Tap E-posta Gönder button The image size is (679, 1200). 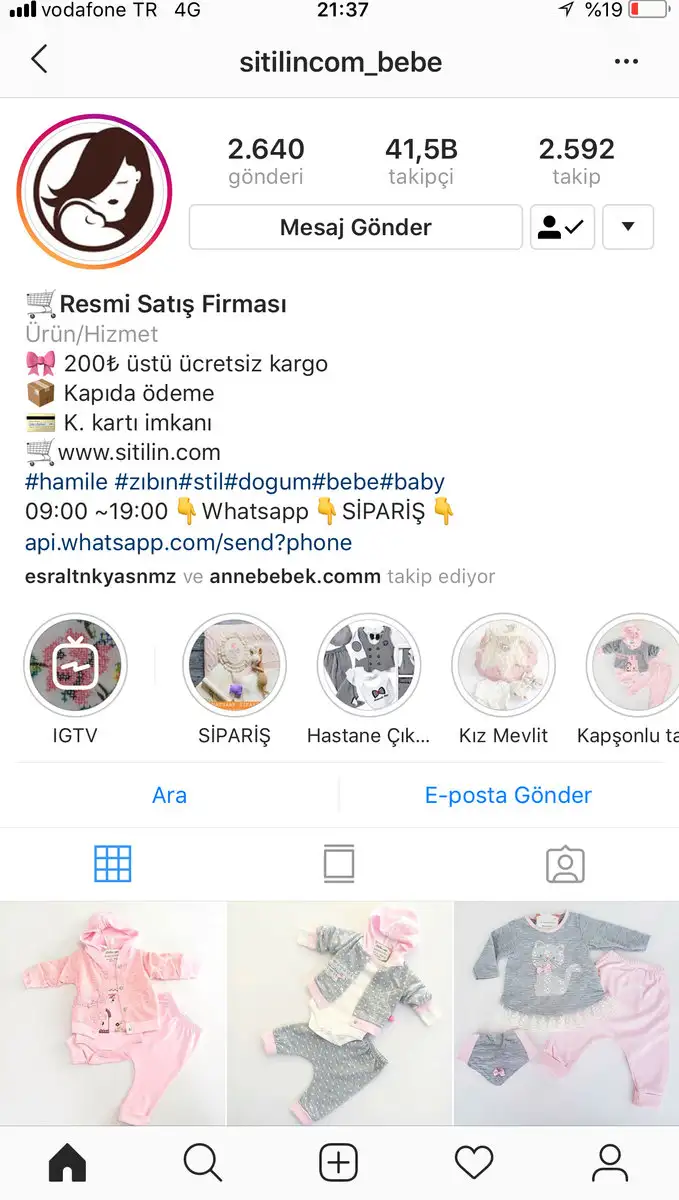click(508, 795)
